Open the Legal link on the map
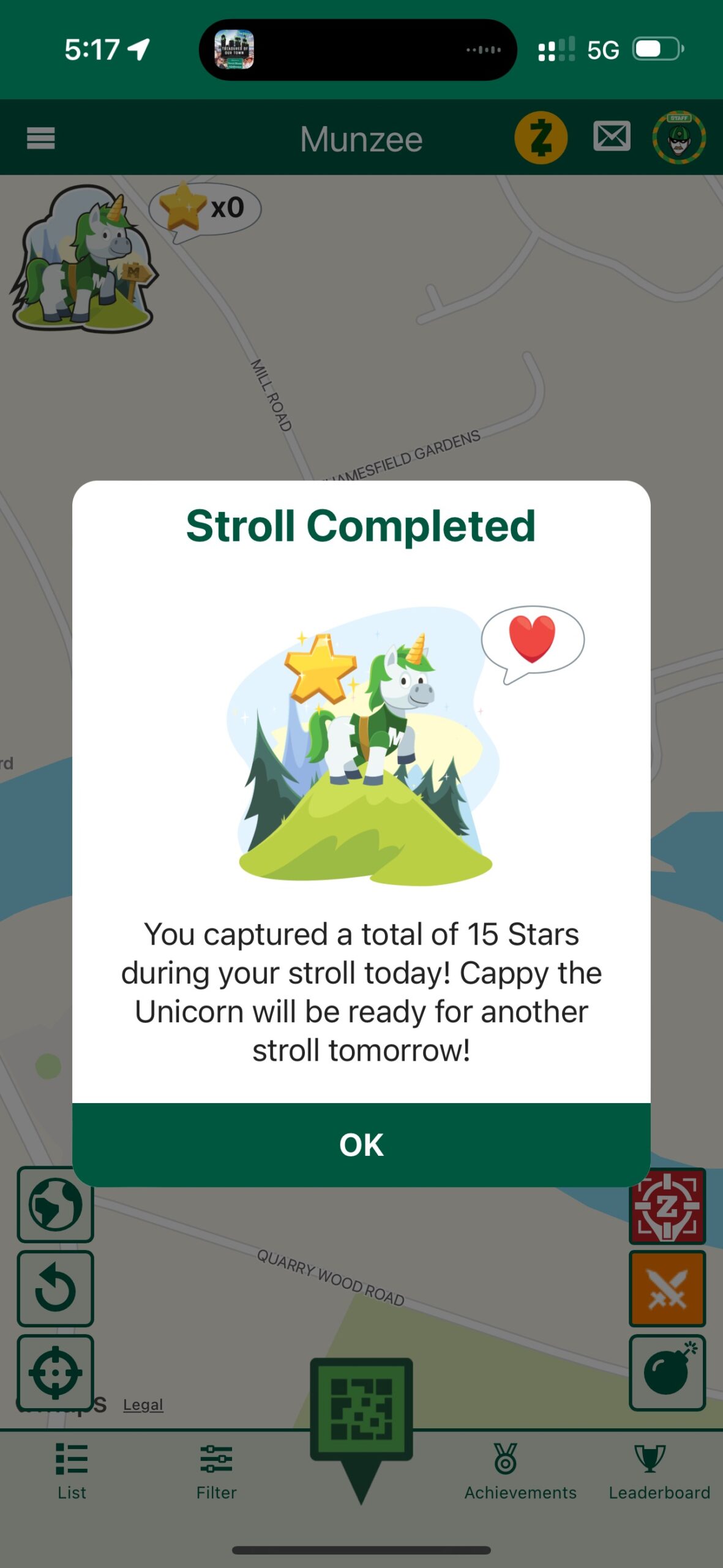Viewport: 723px width, 1568px height. point(143,1404)
